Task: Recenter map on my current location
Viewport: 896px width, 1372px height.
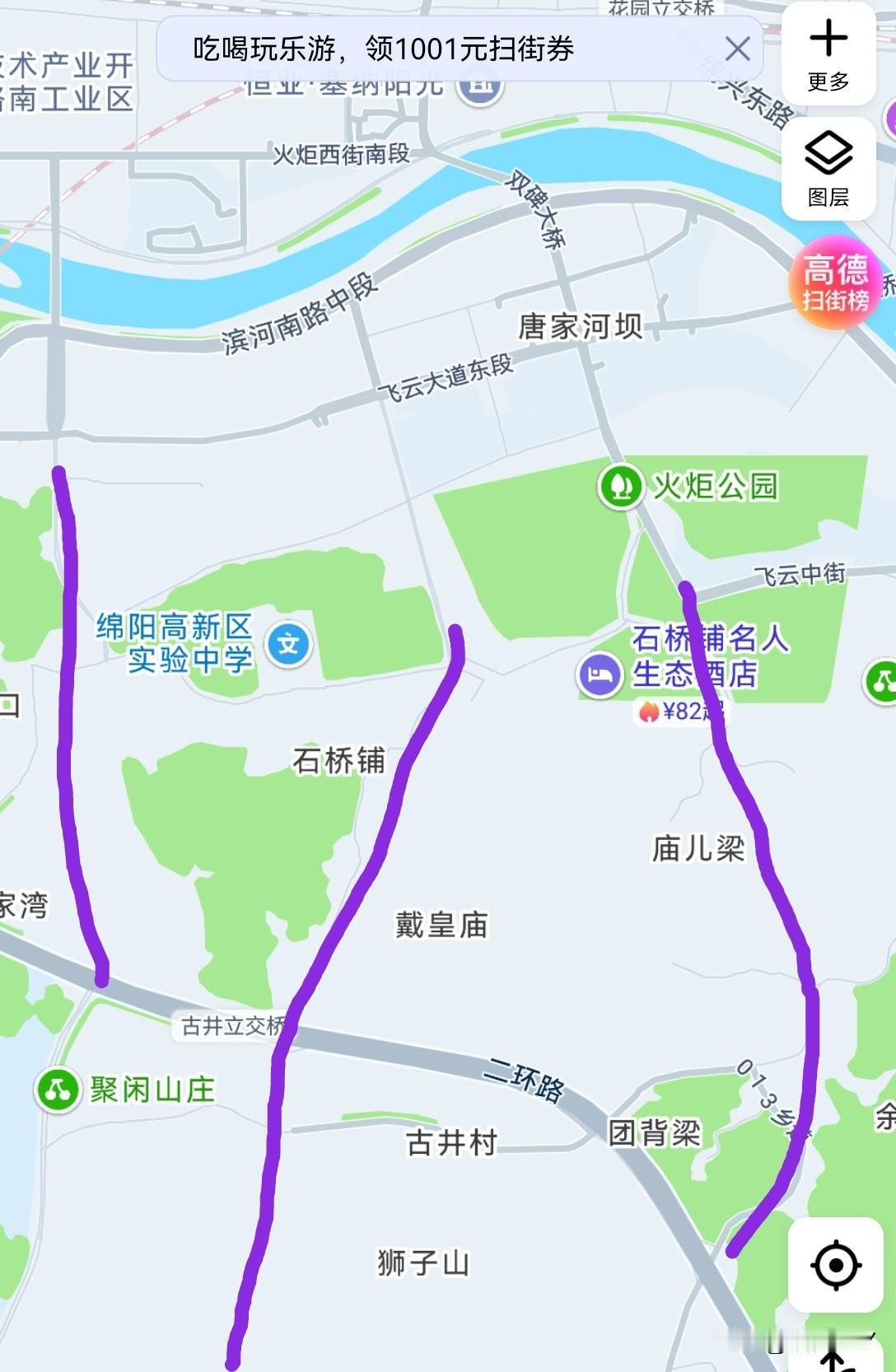Action: click(836, 1264)
